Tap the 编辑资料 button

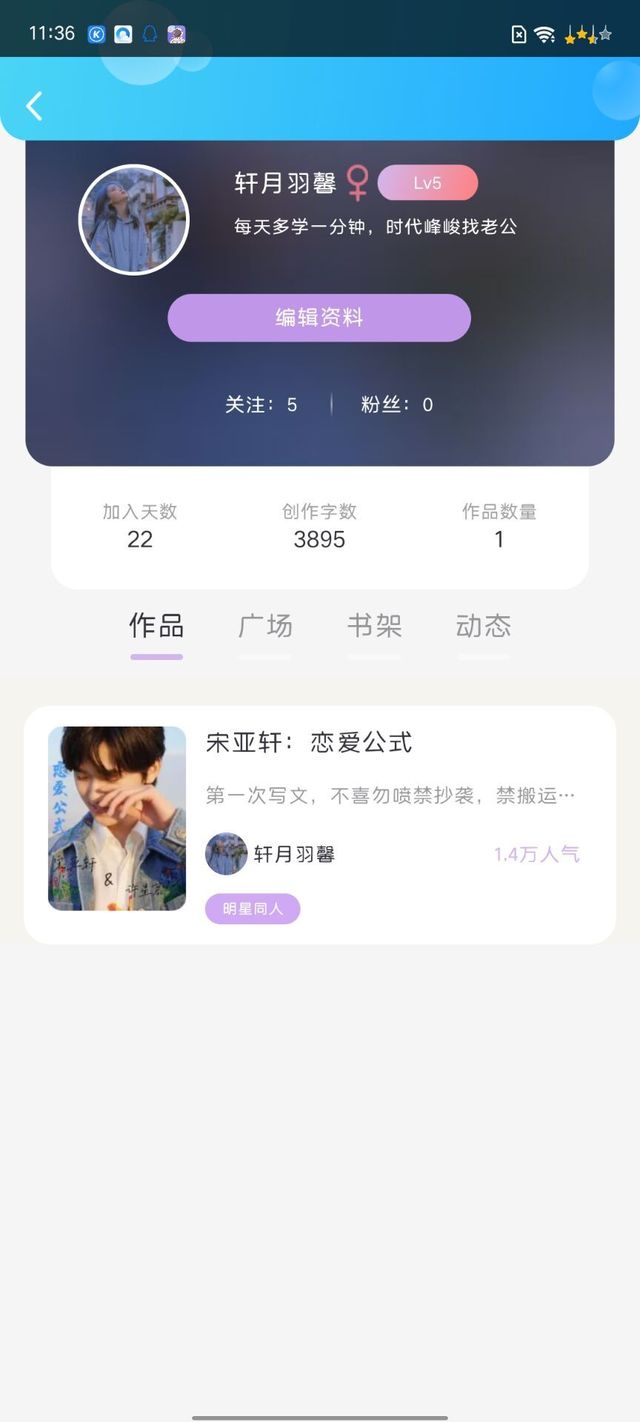tap(319, 318)
